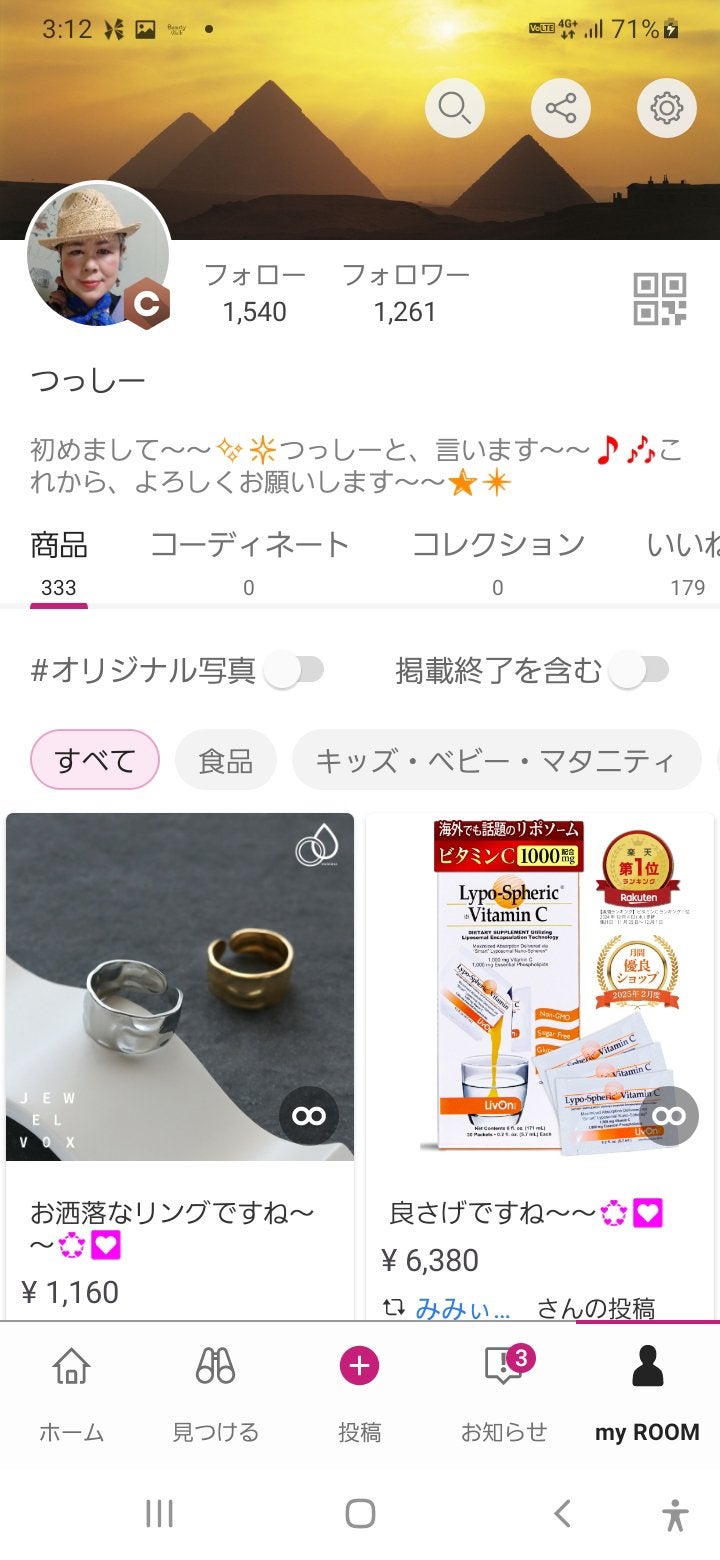Choose the 食品 category filter

(x=225, y=759)
